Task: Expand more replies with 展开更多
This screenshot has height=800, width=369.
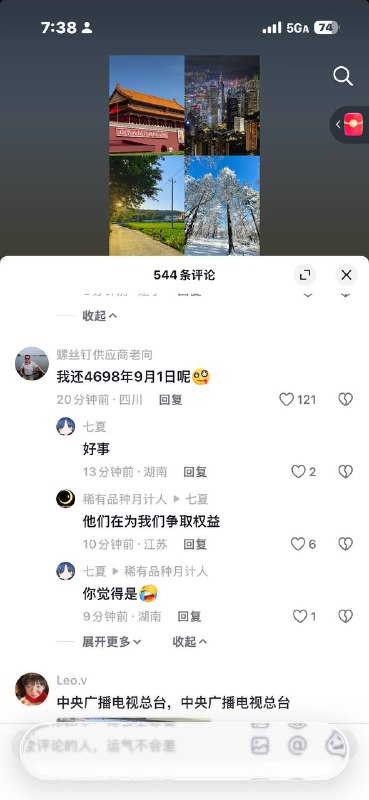Action: [112, 642]
